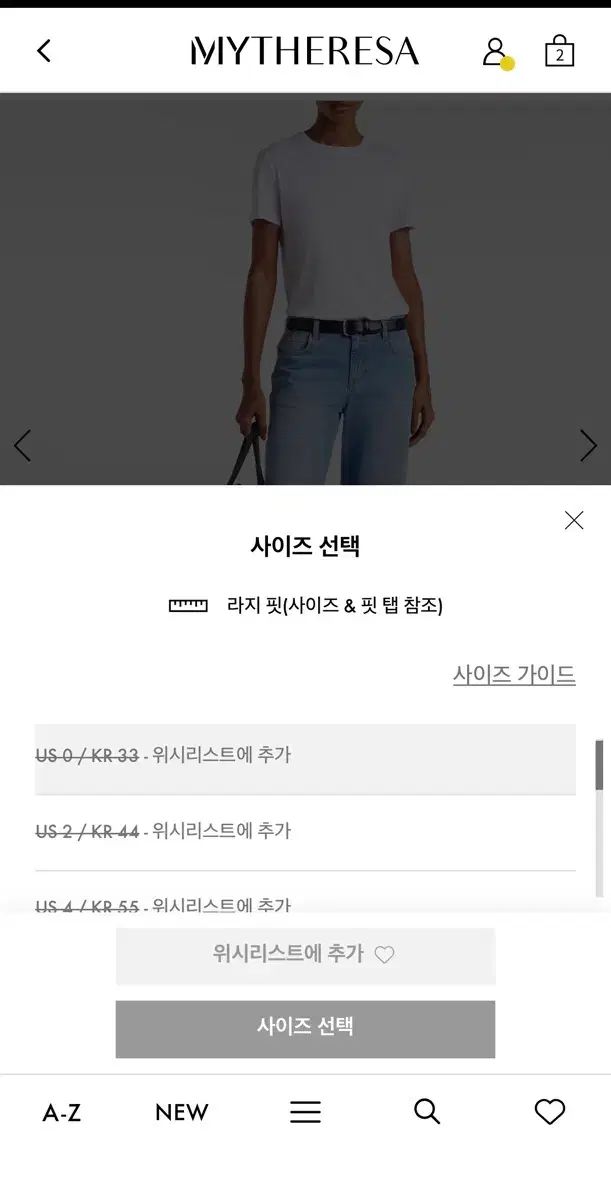Screen dimensions: 611x1200
Task: Tap the 위시리스트에 추가 heart button
Action: 305,955
